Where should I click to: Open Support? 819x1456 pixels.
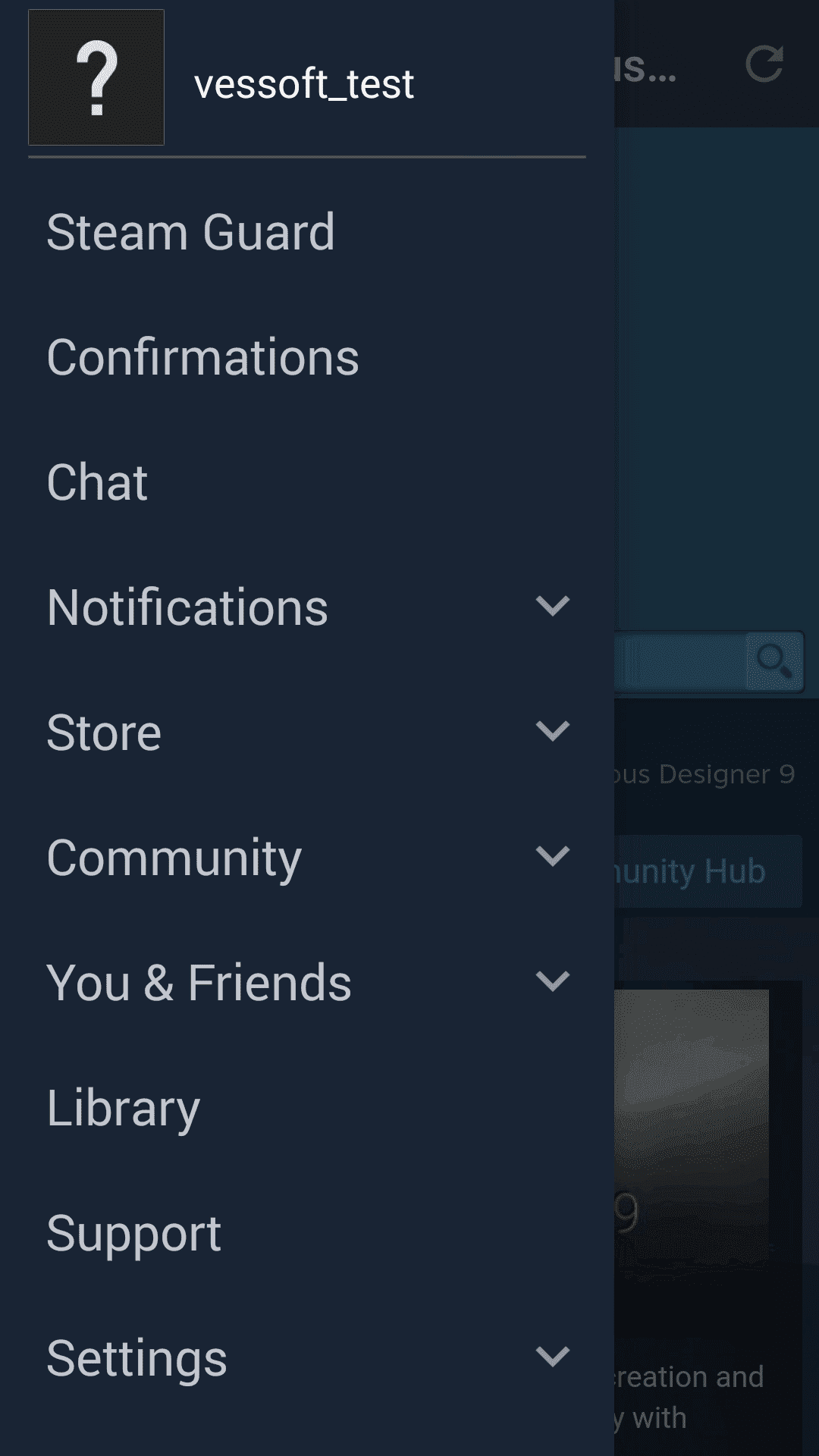[x=307, y=1233]
